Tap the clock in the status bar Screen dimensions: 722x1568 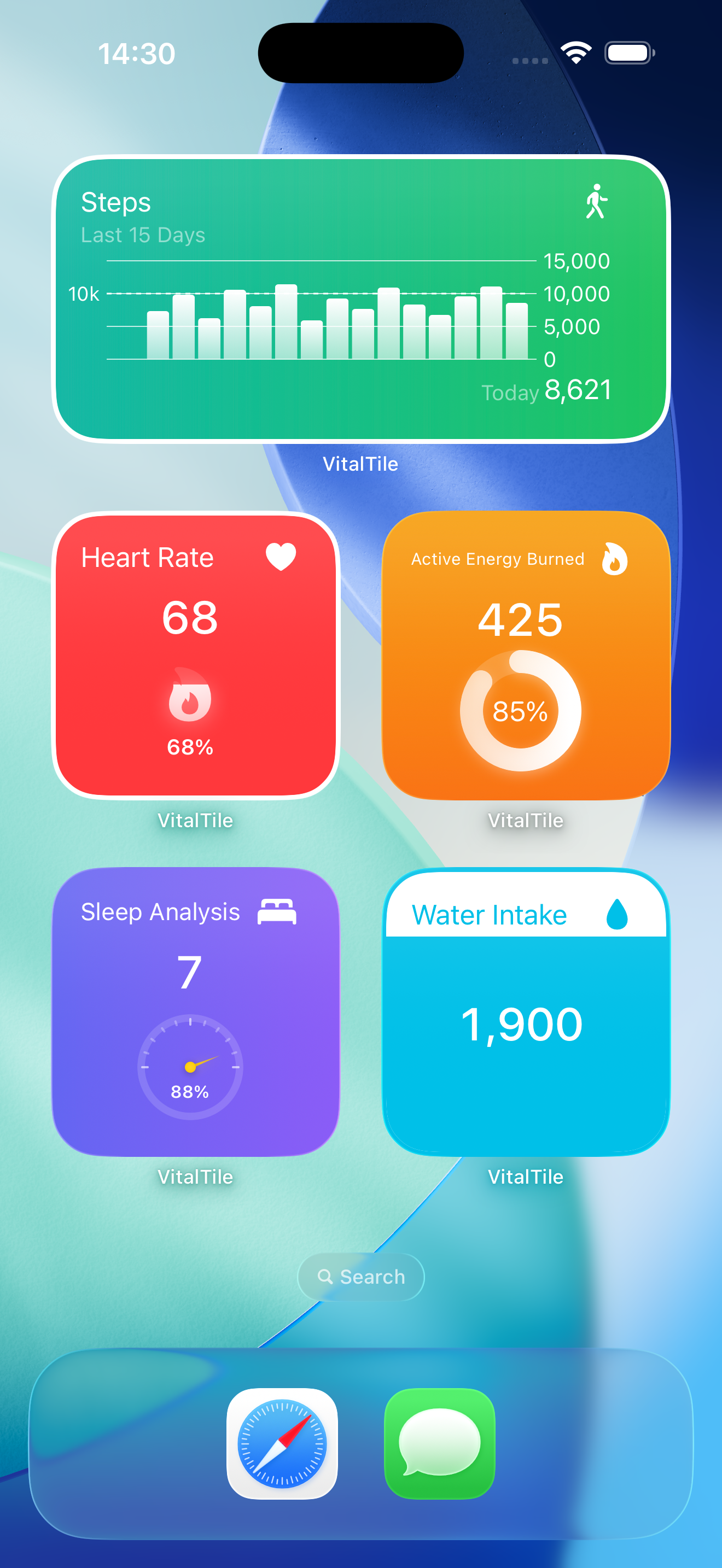click(x=135, y=53)
